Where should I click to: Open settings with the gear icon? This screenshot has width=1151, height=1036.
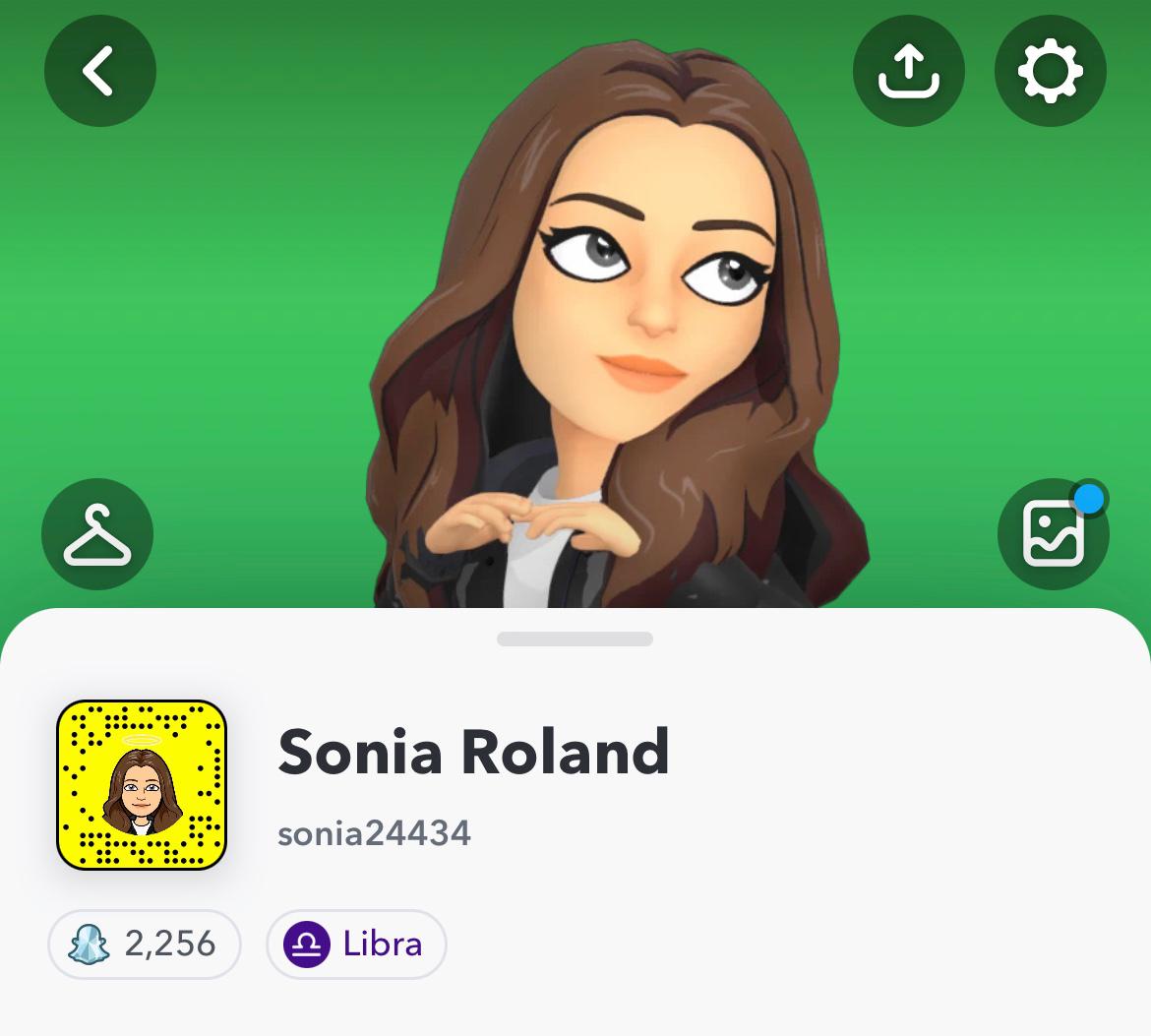click(1050, 71)
